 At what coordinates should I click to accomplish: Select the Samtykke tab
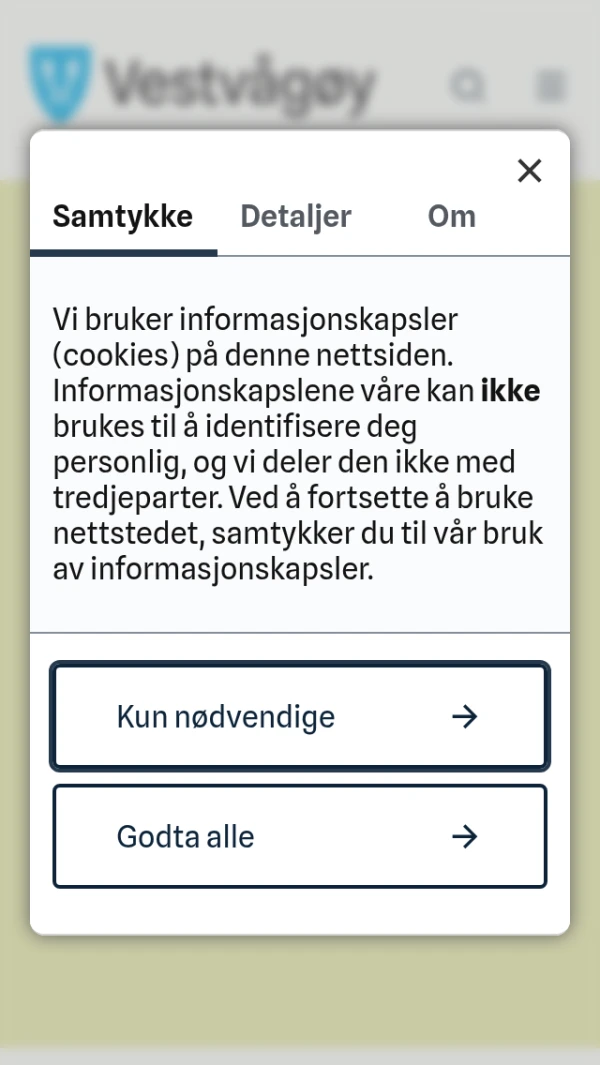[x=123, y=217]
